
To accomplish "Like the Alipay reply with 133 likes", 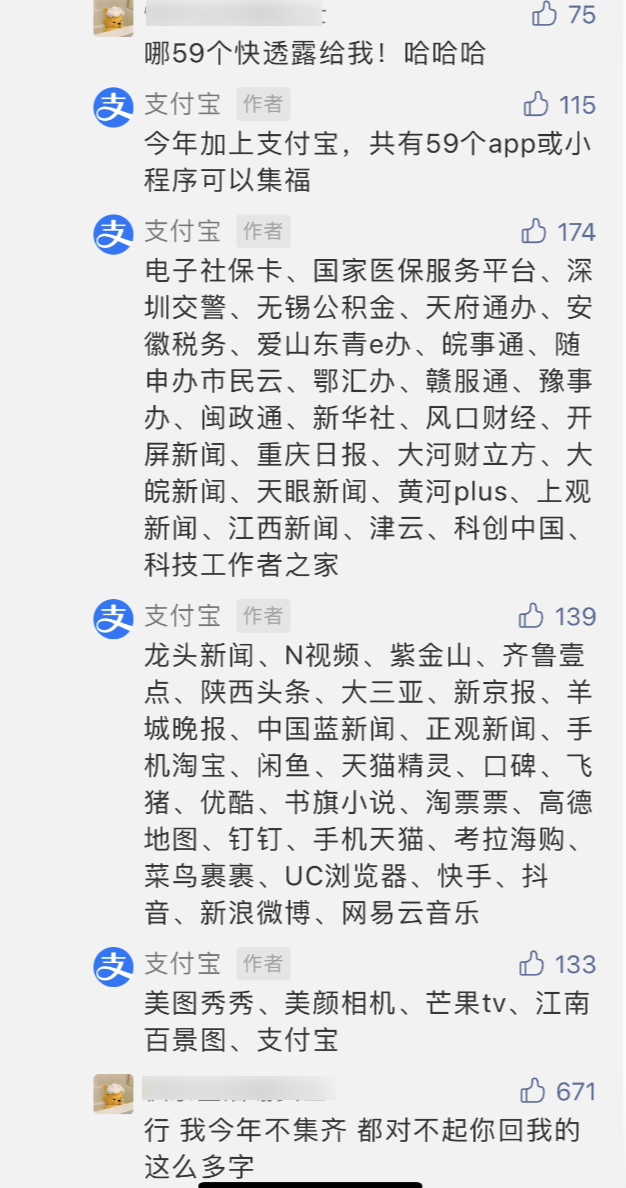I will [x=532, y=964].
